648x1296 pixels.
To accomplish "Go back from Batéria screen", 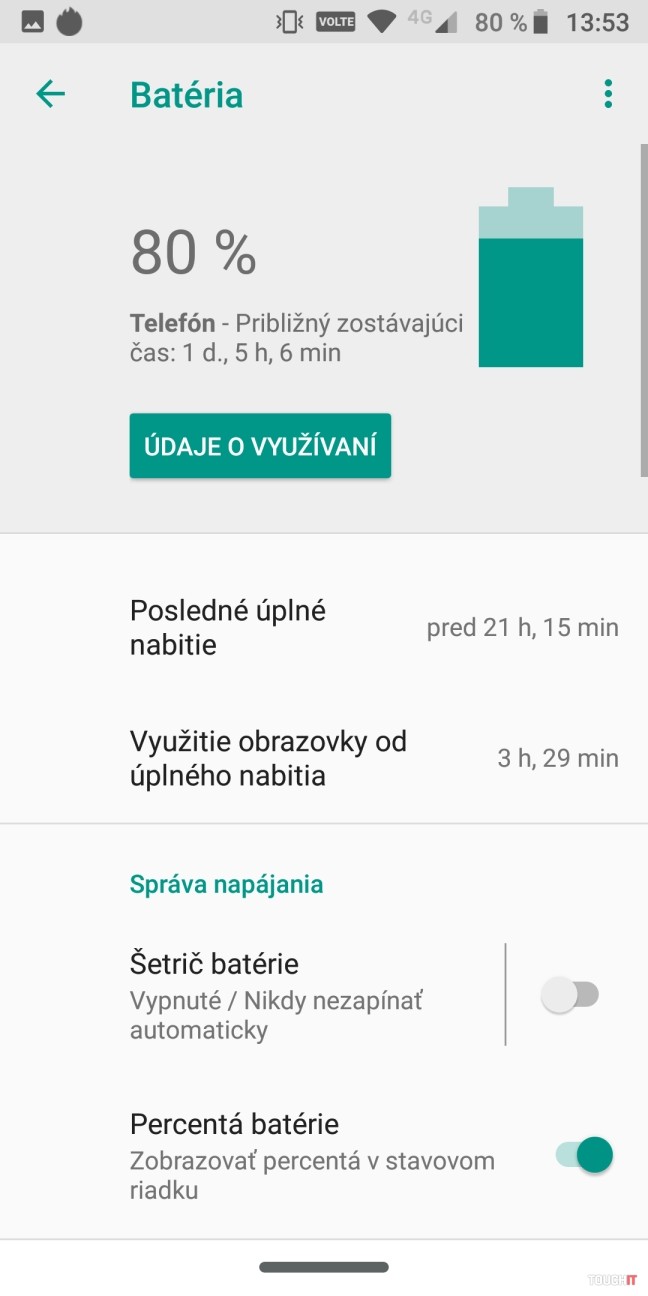I will 50,95.
